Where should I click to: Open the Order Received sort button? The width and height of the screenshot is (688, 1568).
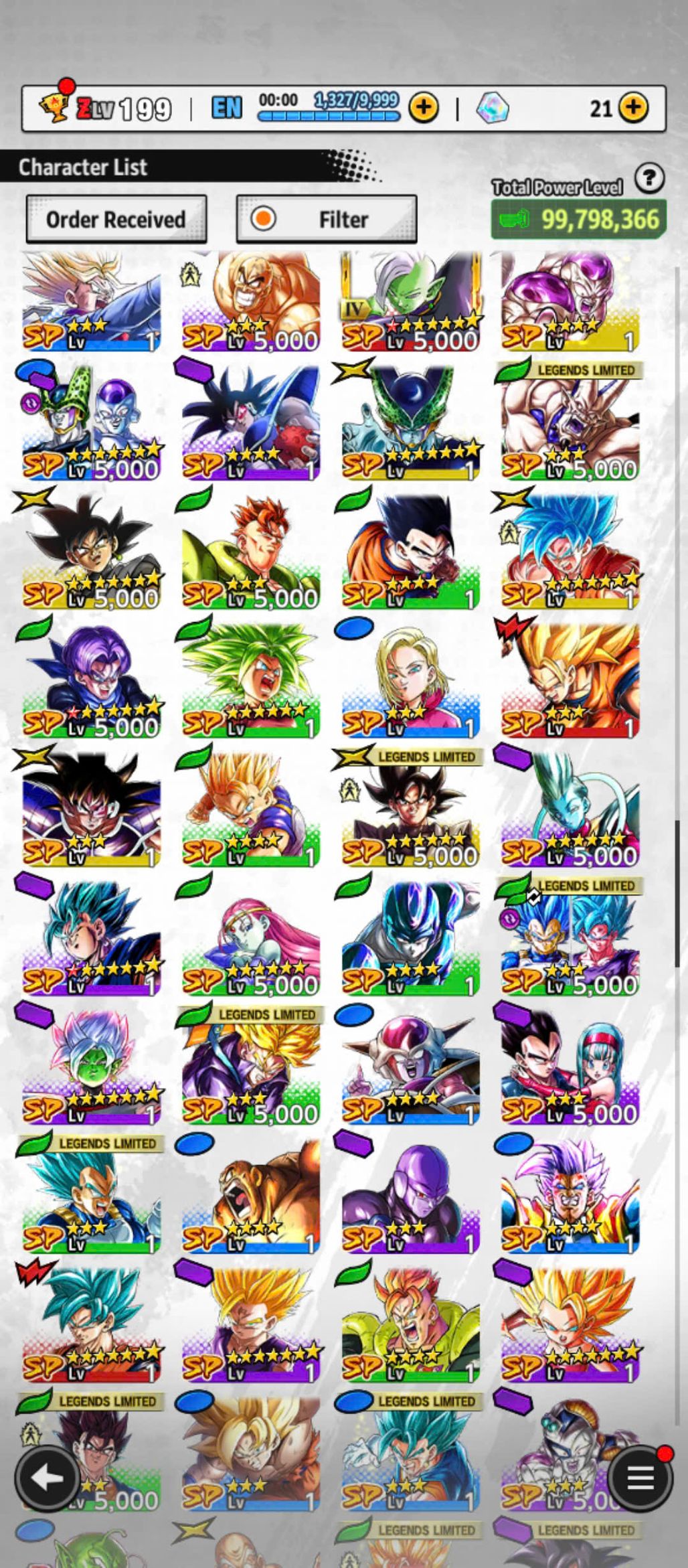click(116, 219)
